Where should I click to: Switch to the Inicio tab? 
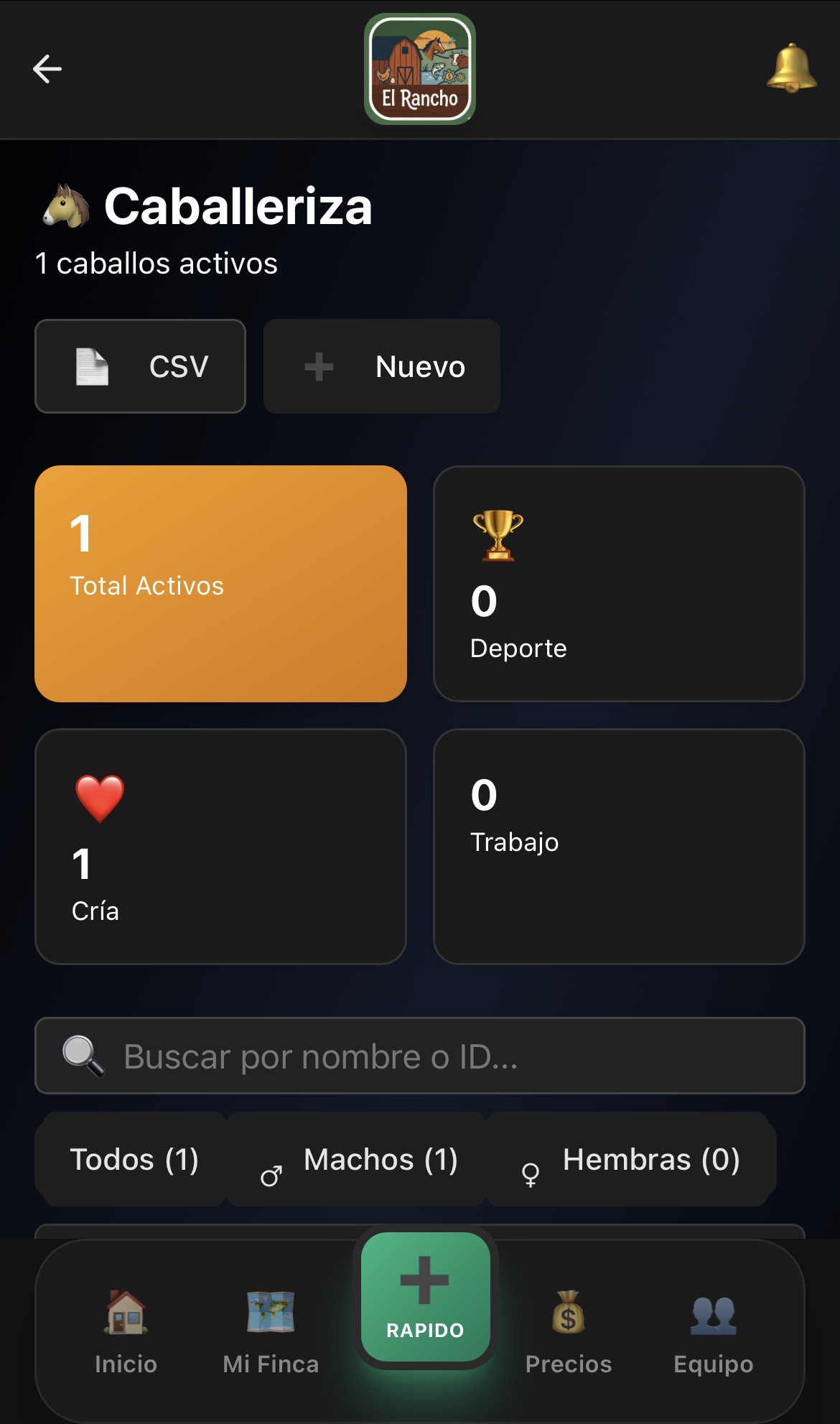pyautogui.click(x=126, y=1333)
